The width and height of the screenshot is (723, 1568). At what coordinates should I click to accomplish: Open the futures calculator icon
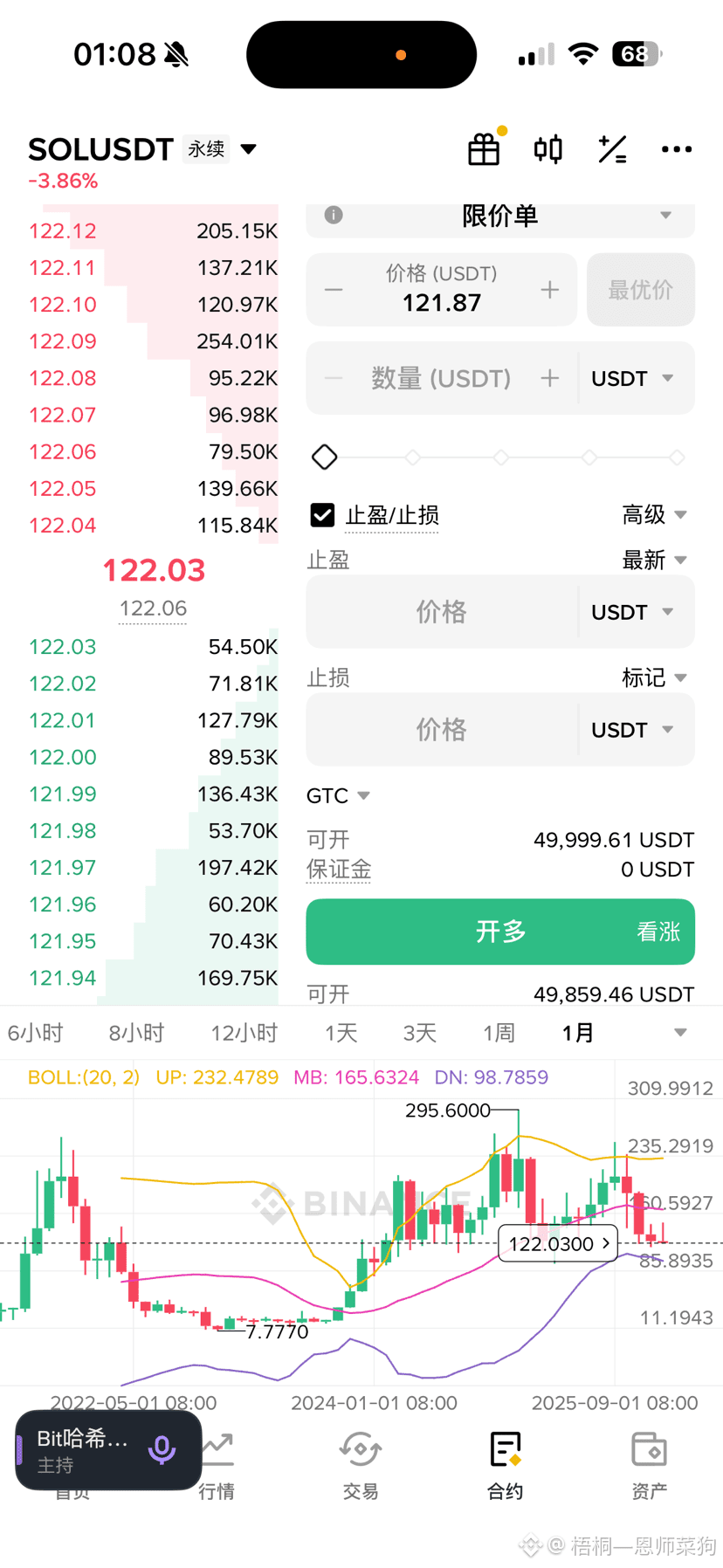point(612,148)
